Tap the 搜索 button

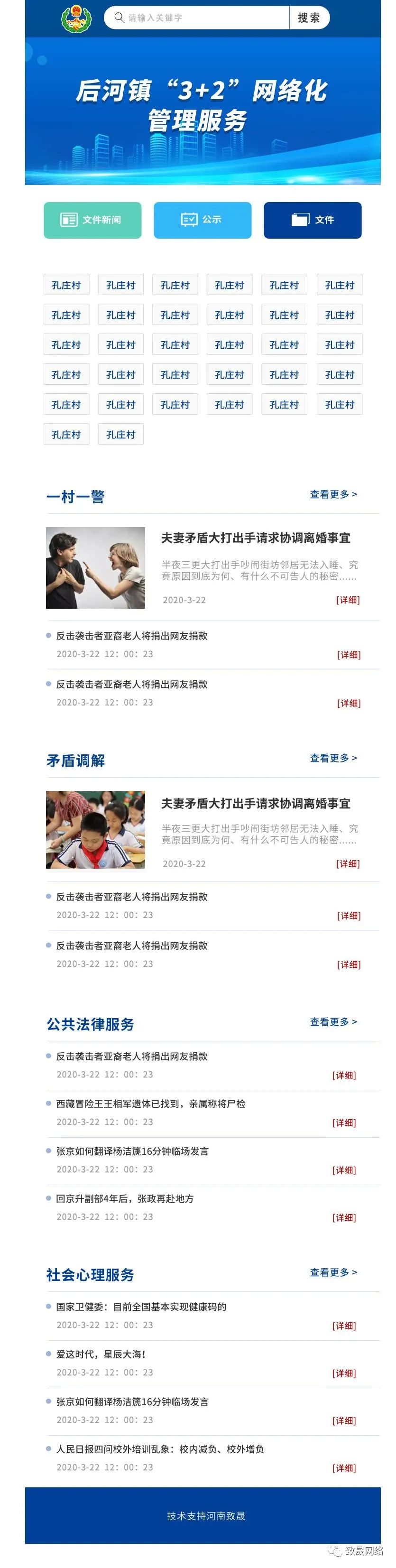point(309,18)
